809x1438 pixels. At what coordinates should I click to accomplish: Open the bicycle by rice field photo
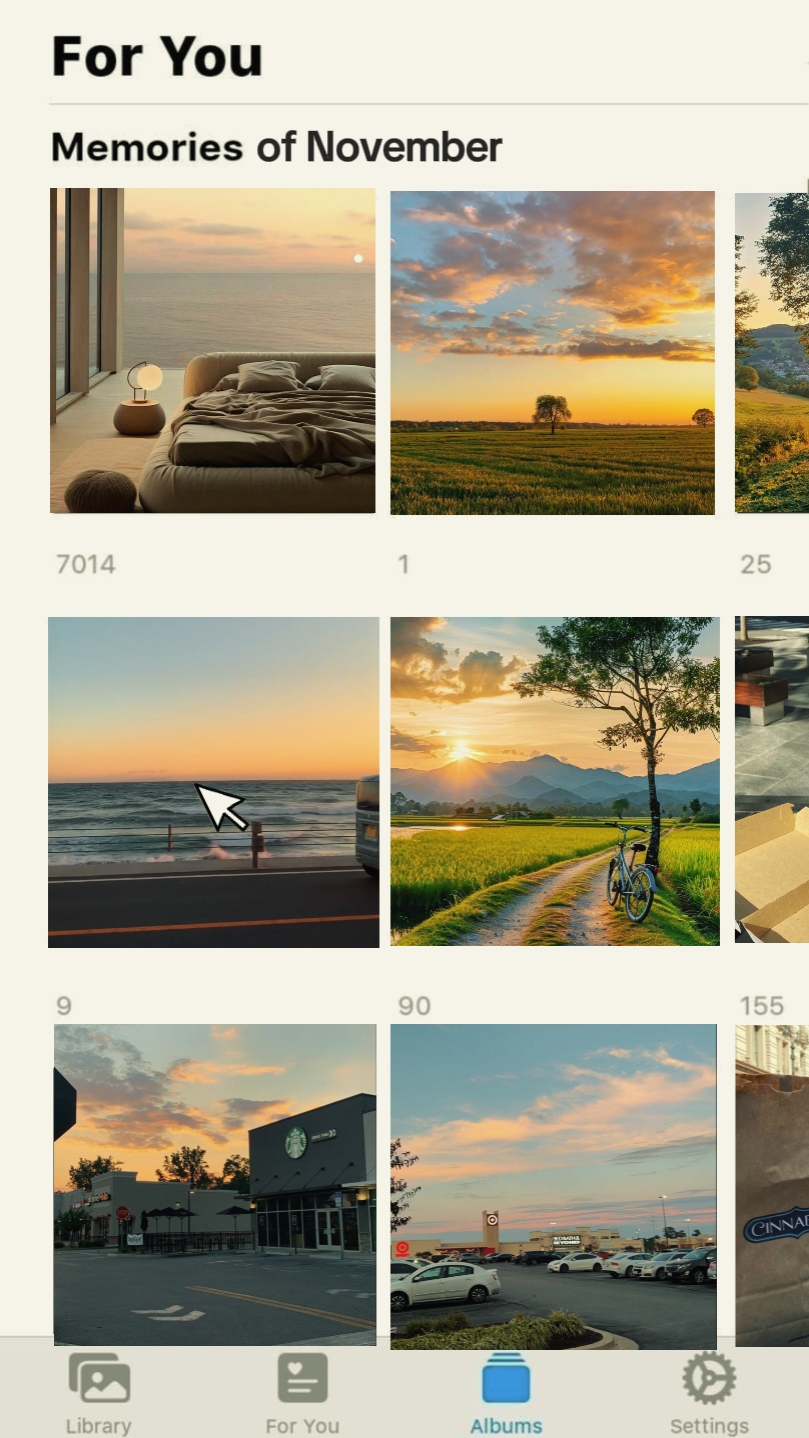[x=555, y=781]
